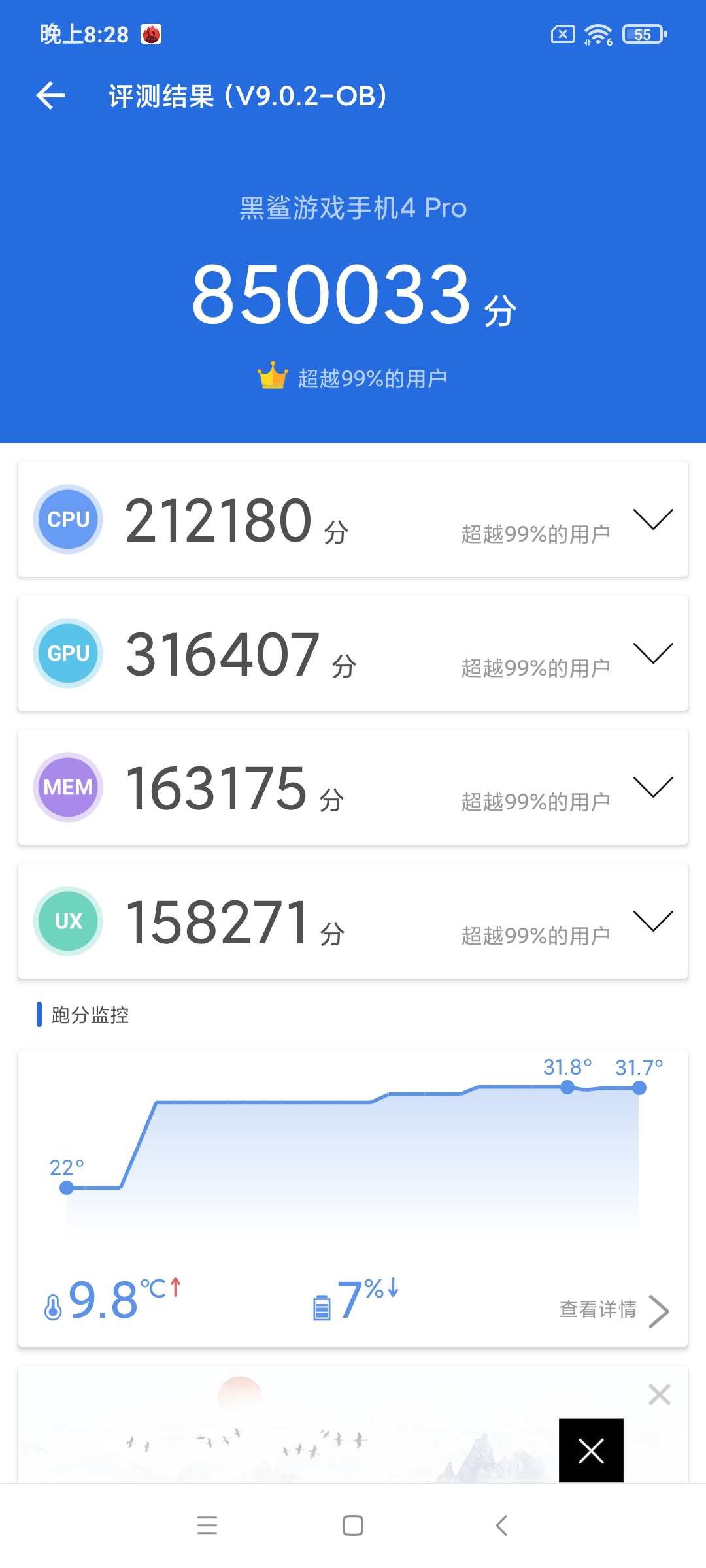
Task: Go back using the top-left arrow
Action: 50,96
